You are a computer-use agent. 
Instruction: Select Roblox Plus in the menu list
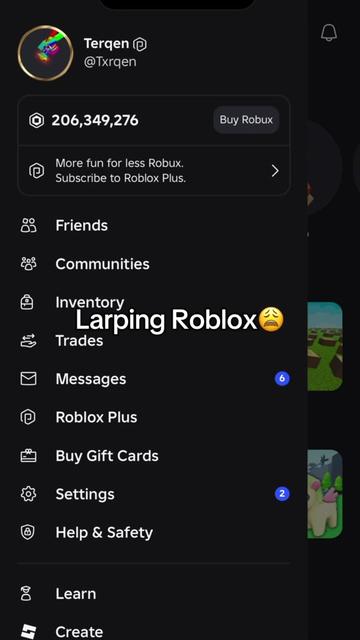154,417
